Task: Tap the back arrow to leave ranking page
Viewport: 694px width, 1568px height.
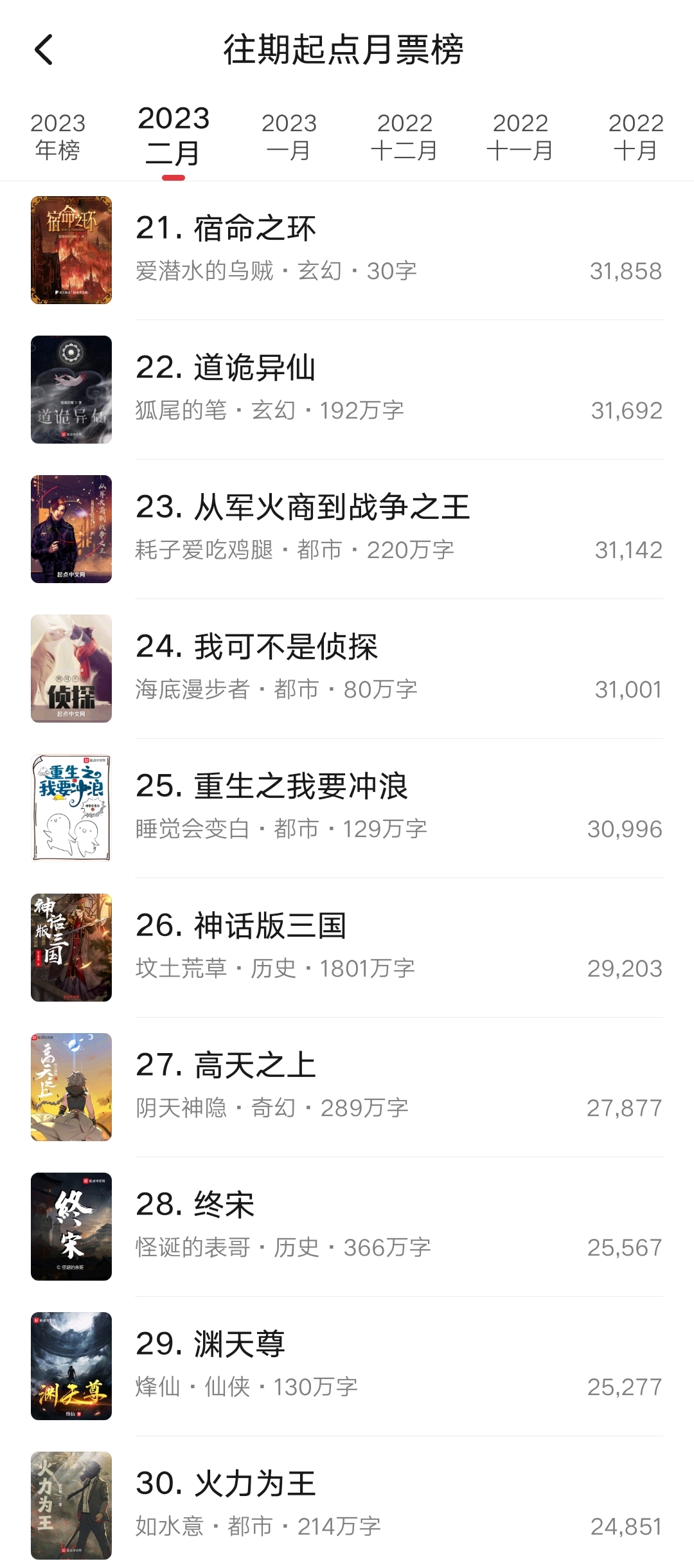Action: coord(43,50)
